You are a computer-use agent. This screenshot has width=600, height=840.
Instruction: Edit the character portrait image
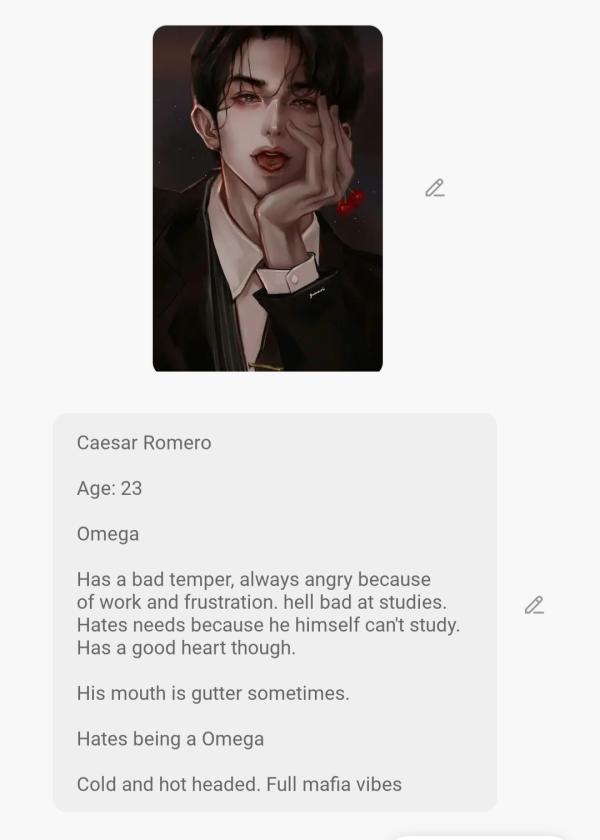pyautogui.click(x=434, y=188)
